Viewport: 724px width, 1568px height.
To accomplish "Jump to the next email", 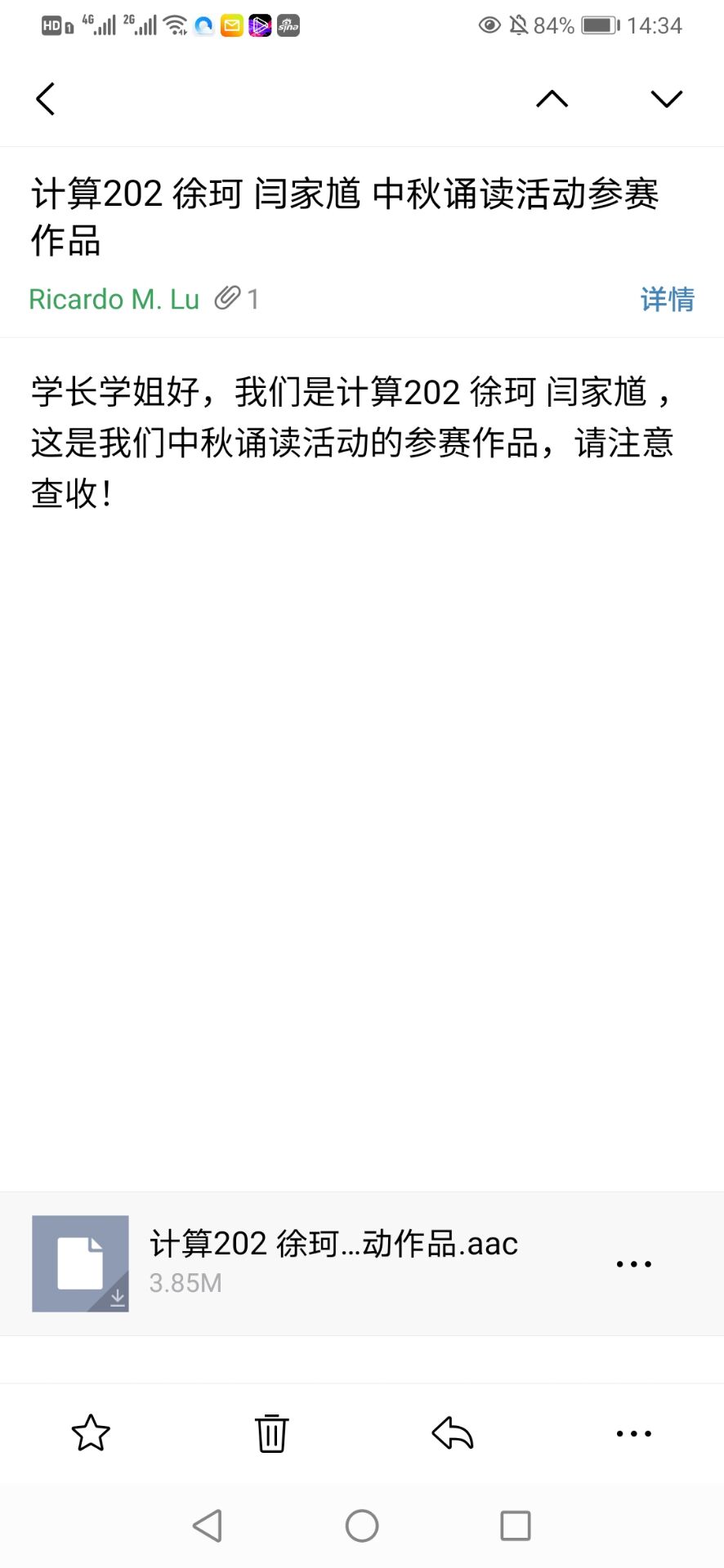I will click(x=666, y=99).
